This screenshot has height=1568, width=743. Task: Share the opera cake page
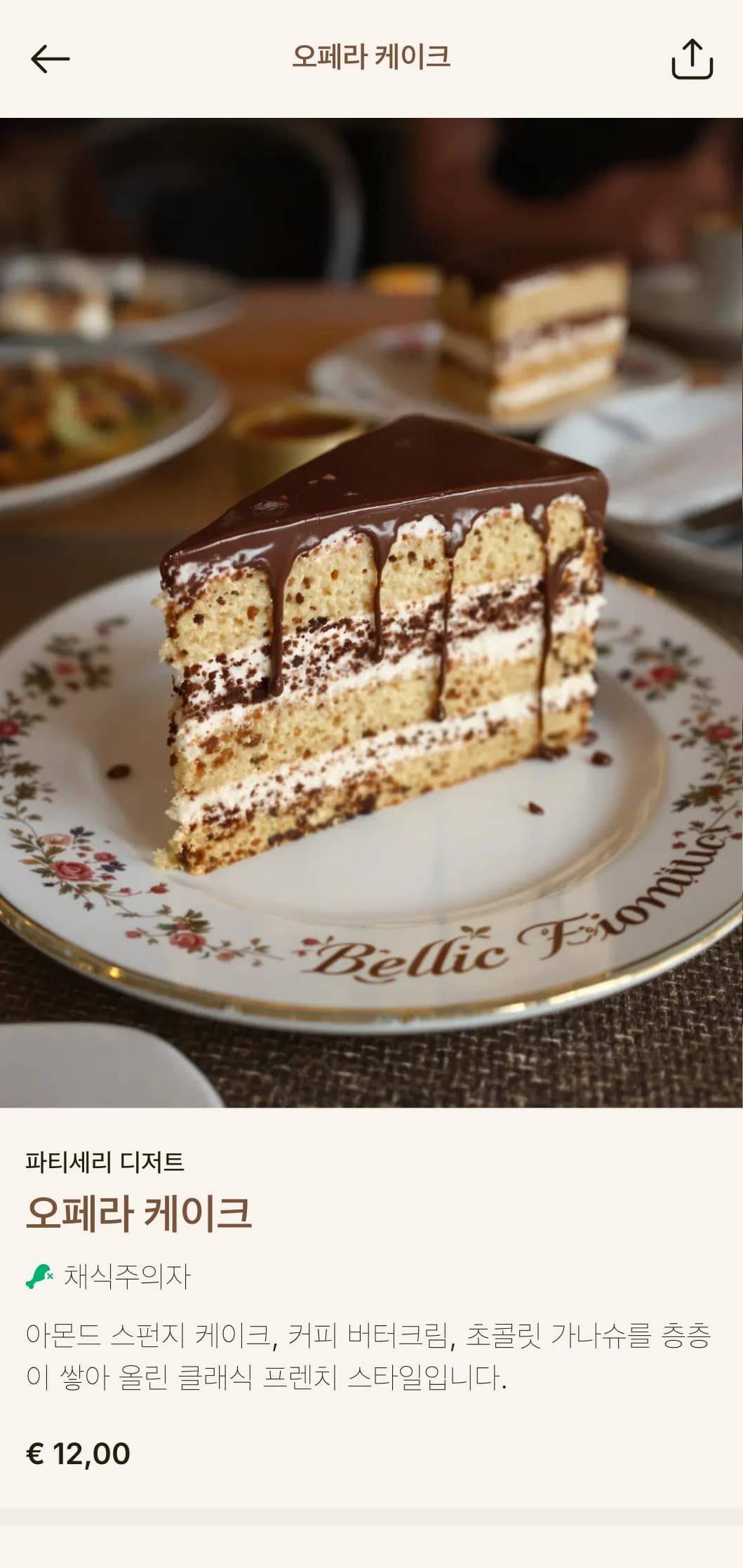[692, 59]
